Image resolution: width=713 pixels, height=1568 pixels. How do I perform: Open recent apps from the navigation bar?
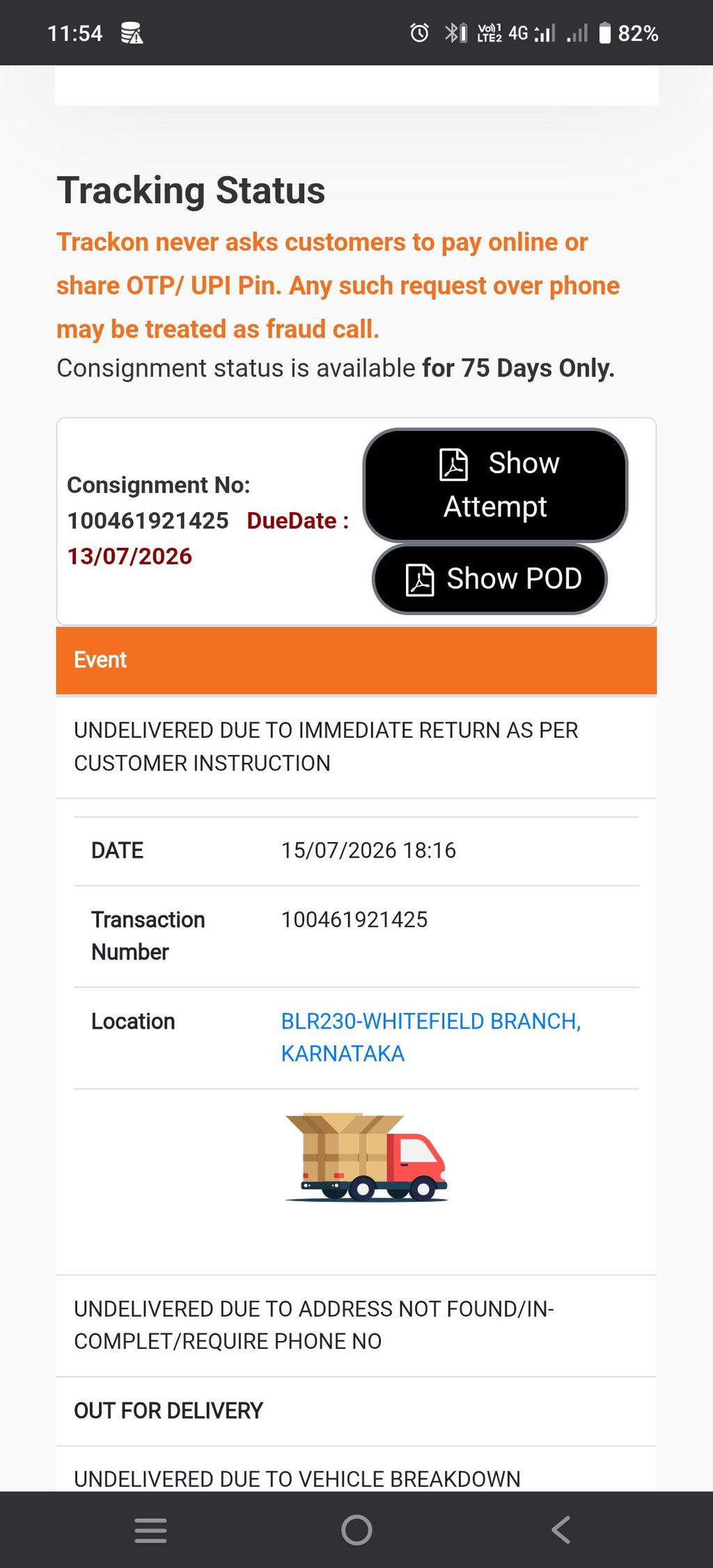150,1530
